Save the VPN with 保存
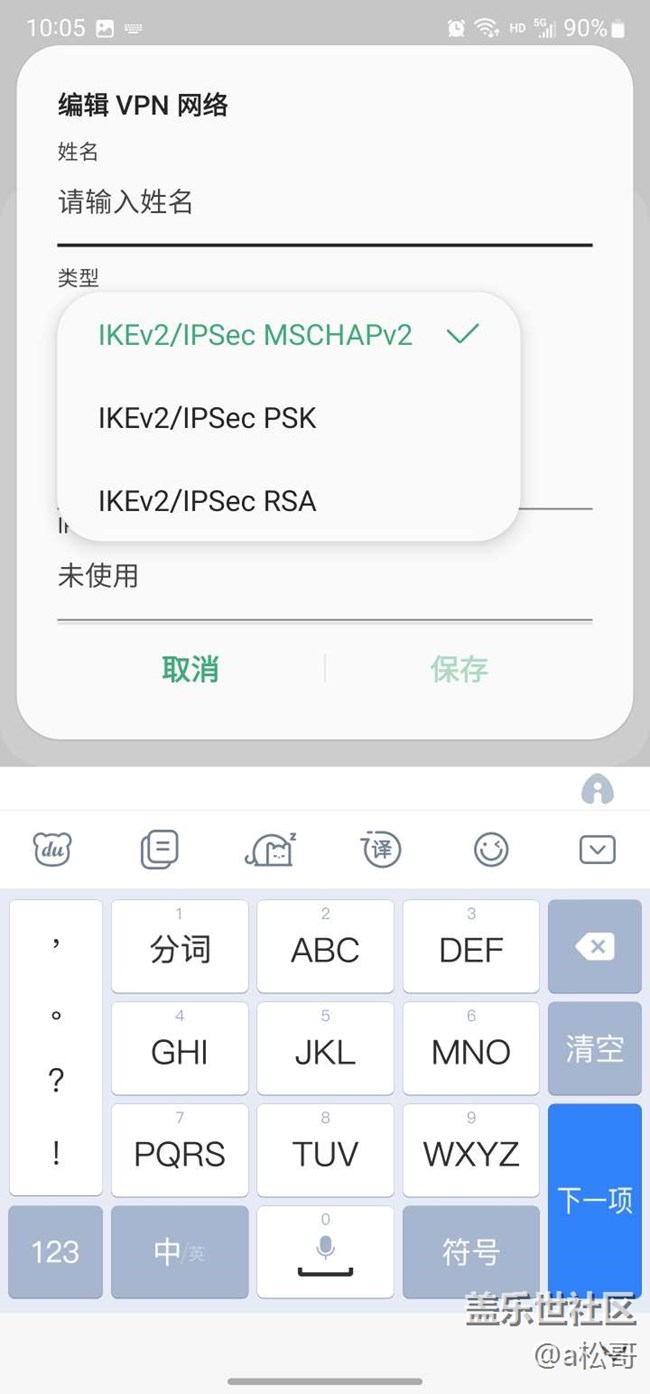650x1394 pixels. point(459,669)
